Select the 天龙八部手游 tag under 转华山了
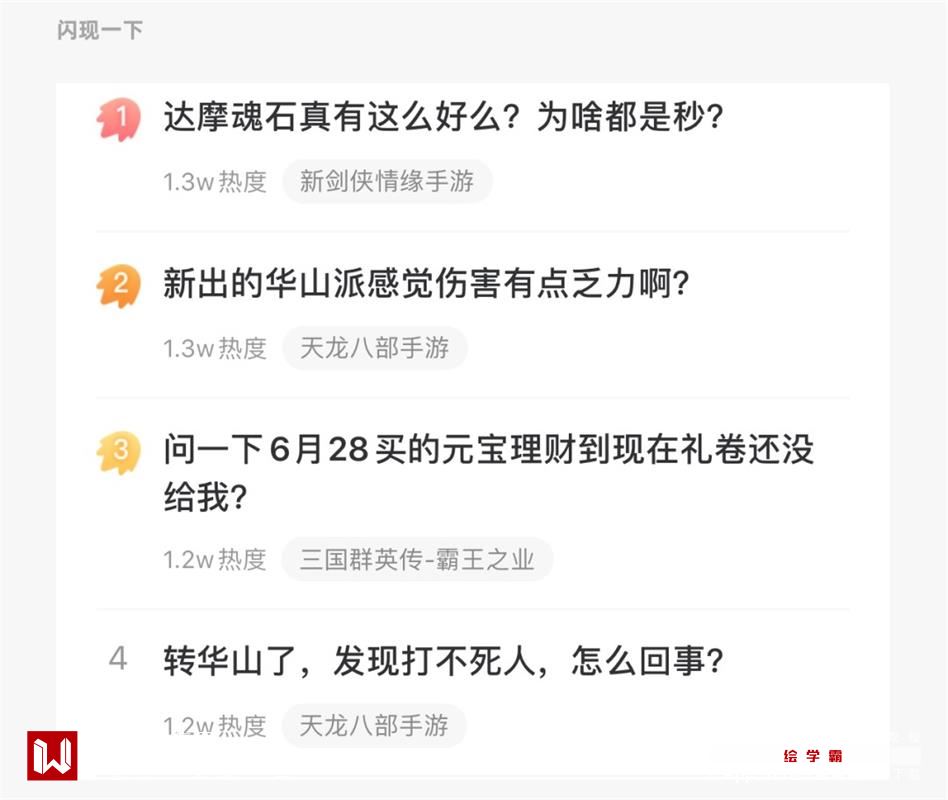This screenshot has width=948, height=800. pos(374,725)
